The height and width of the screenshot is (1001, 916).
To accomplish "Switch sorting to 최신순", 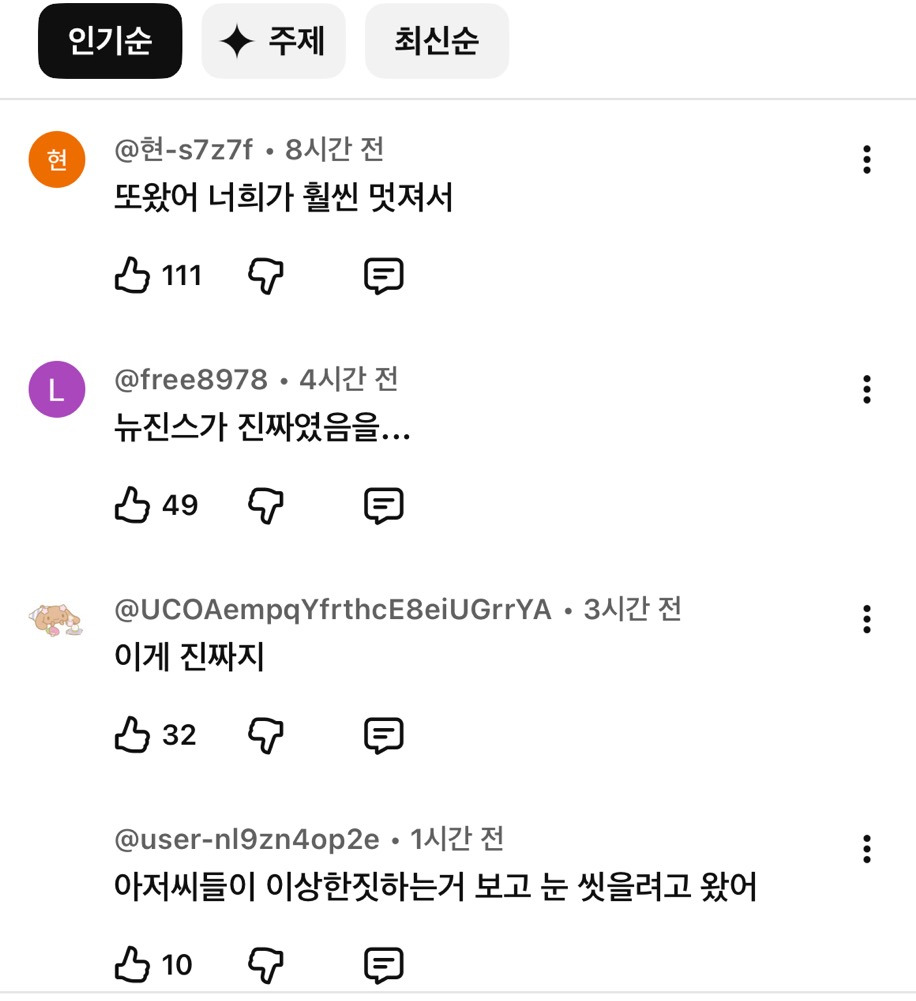I will click(436, 41).
